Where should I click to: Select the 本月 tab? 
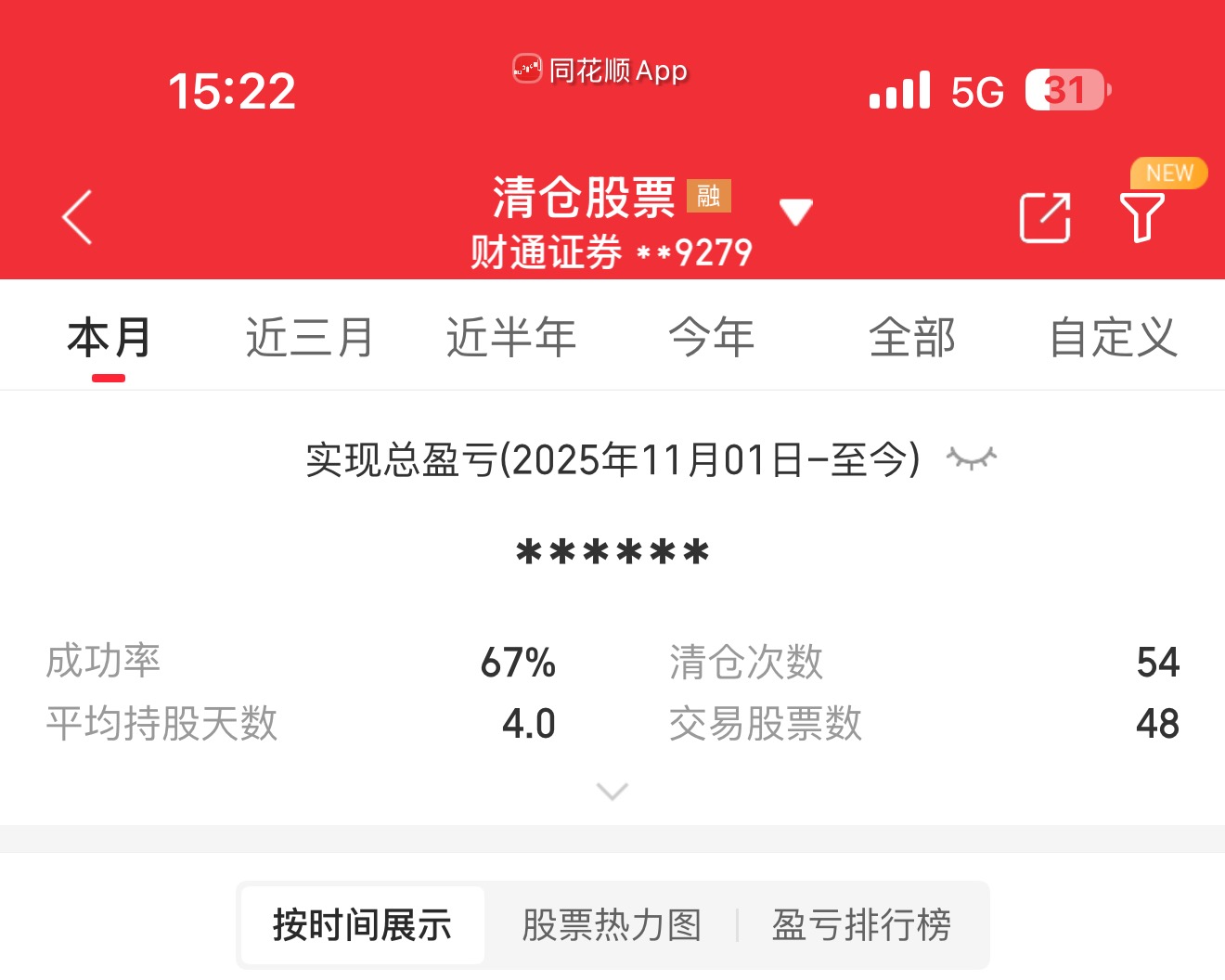(x=109, y=338)
